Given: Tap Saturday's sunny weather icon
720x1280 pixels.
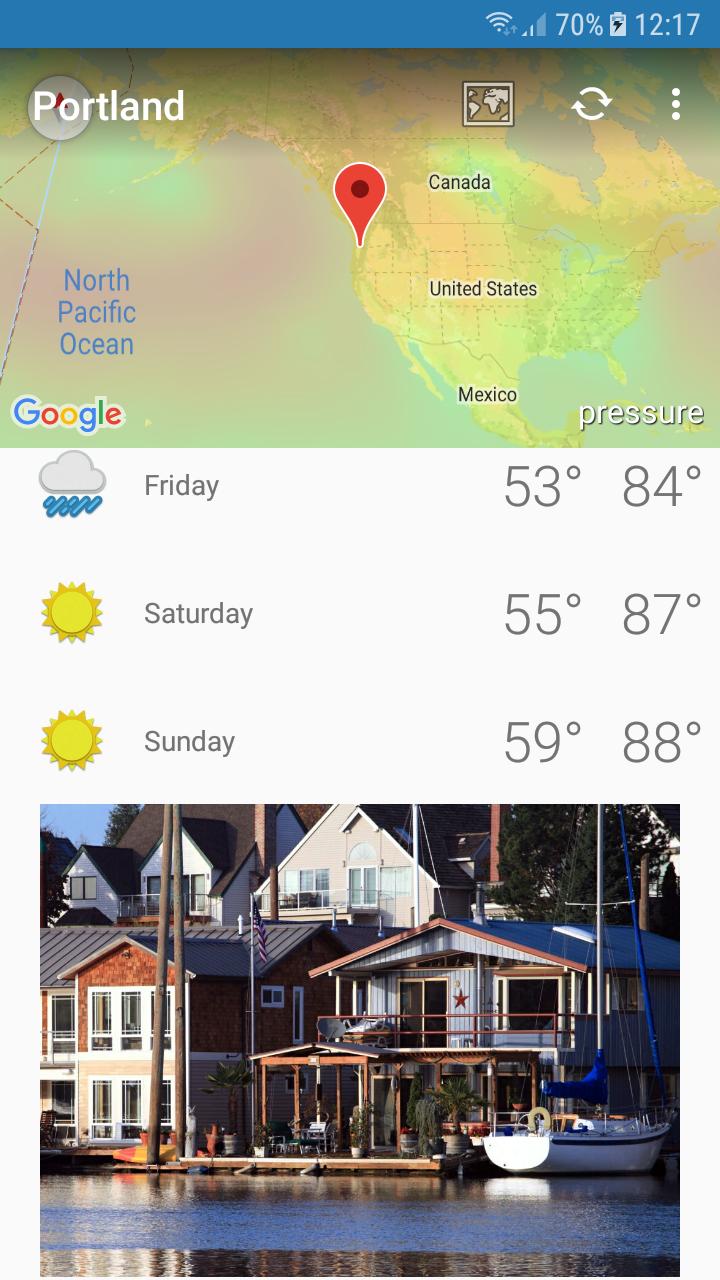Looking at the screenshot, I should tap(70, 613).
